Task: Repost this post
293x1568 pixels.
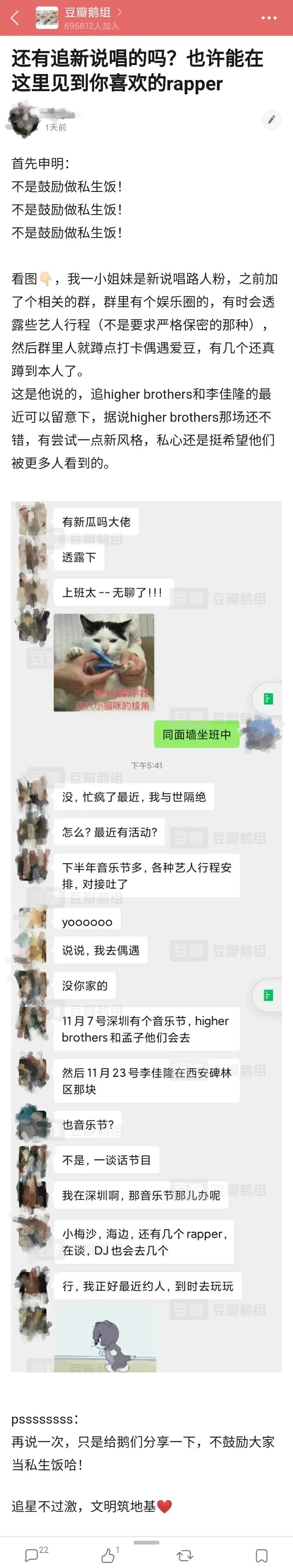Action: click(x=185, y=1554)
